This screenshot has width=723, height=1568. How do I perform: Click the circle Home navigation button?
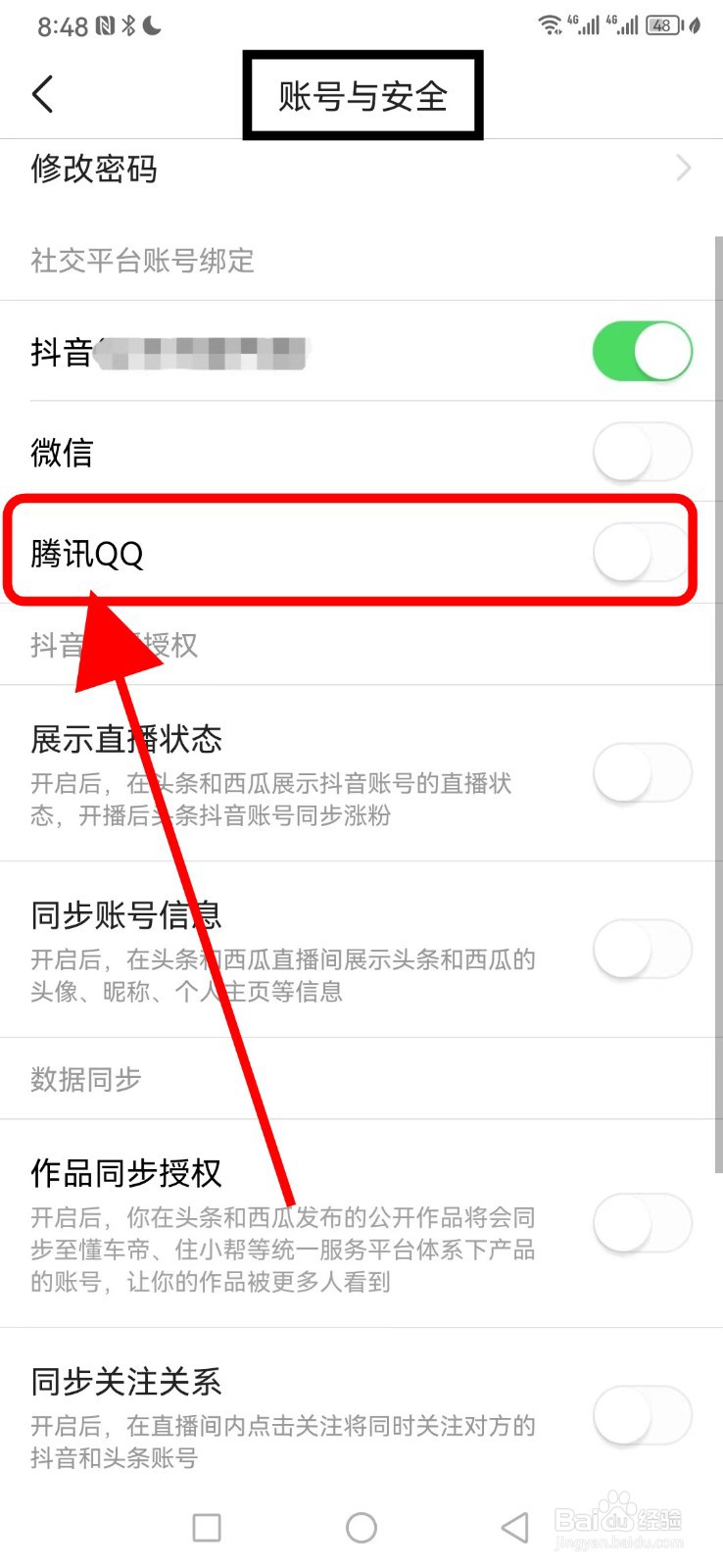point(361,1527)
